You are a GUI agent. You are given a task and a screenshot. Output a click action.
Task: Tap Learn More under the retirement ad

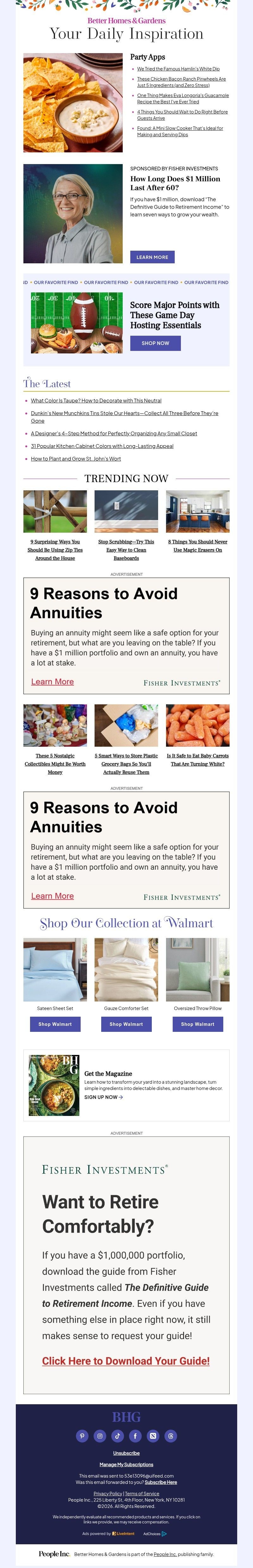click(x=152, y=257)
